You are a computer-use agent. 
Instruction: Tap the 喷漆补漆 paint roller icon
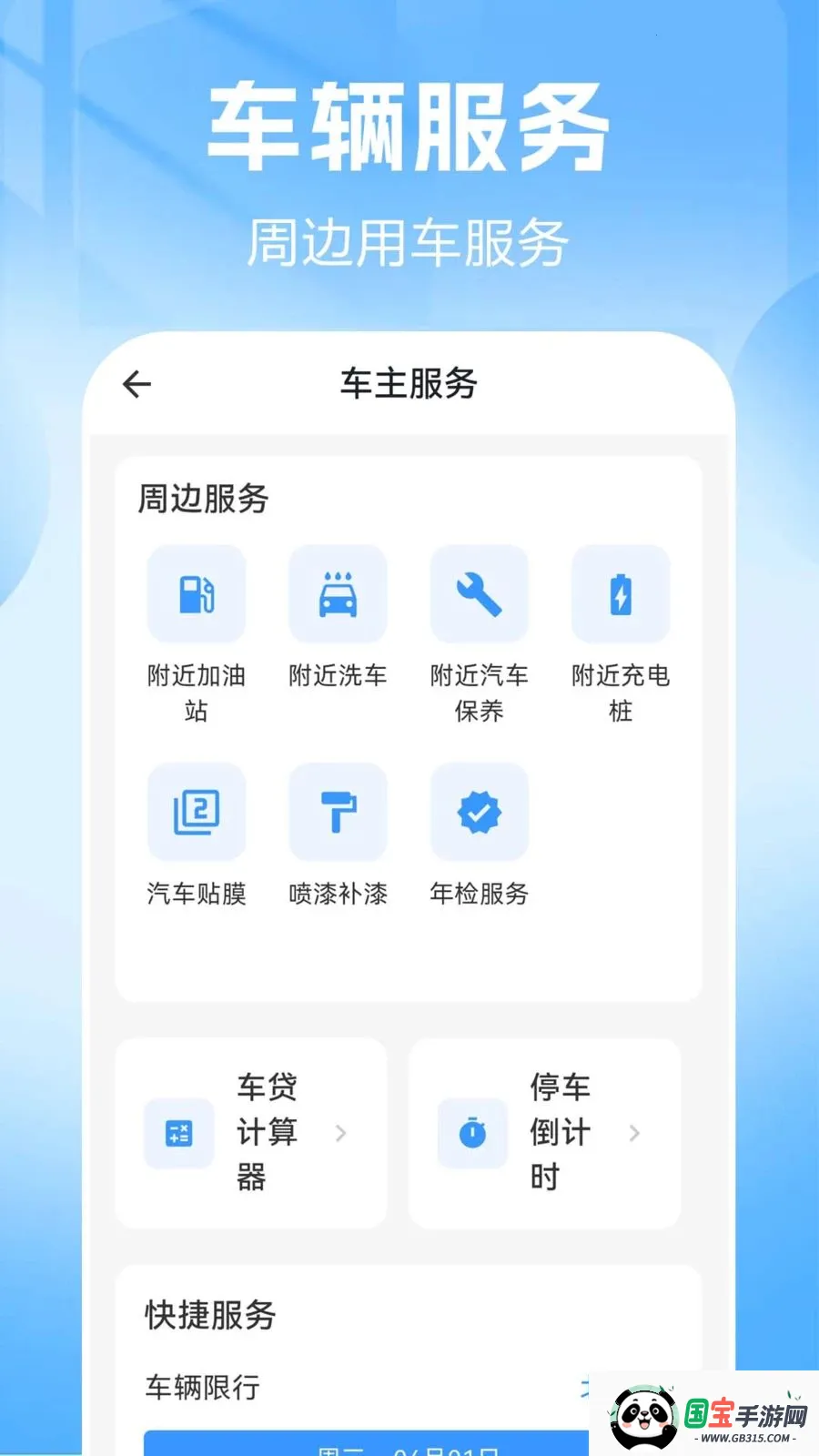[x=338, y=813]
